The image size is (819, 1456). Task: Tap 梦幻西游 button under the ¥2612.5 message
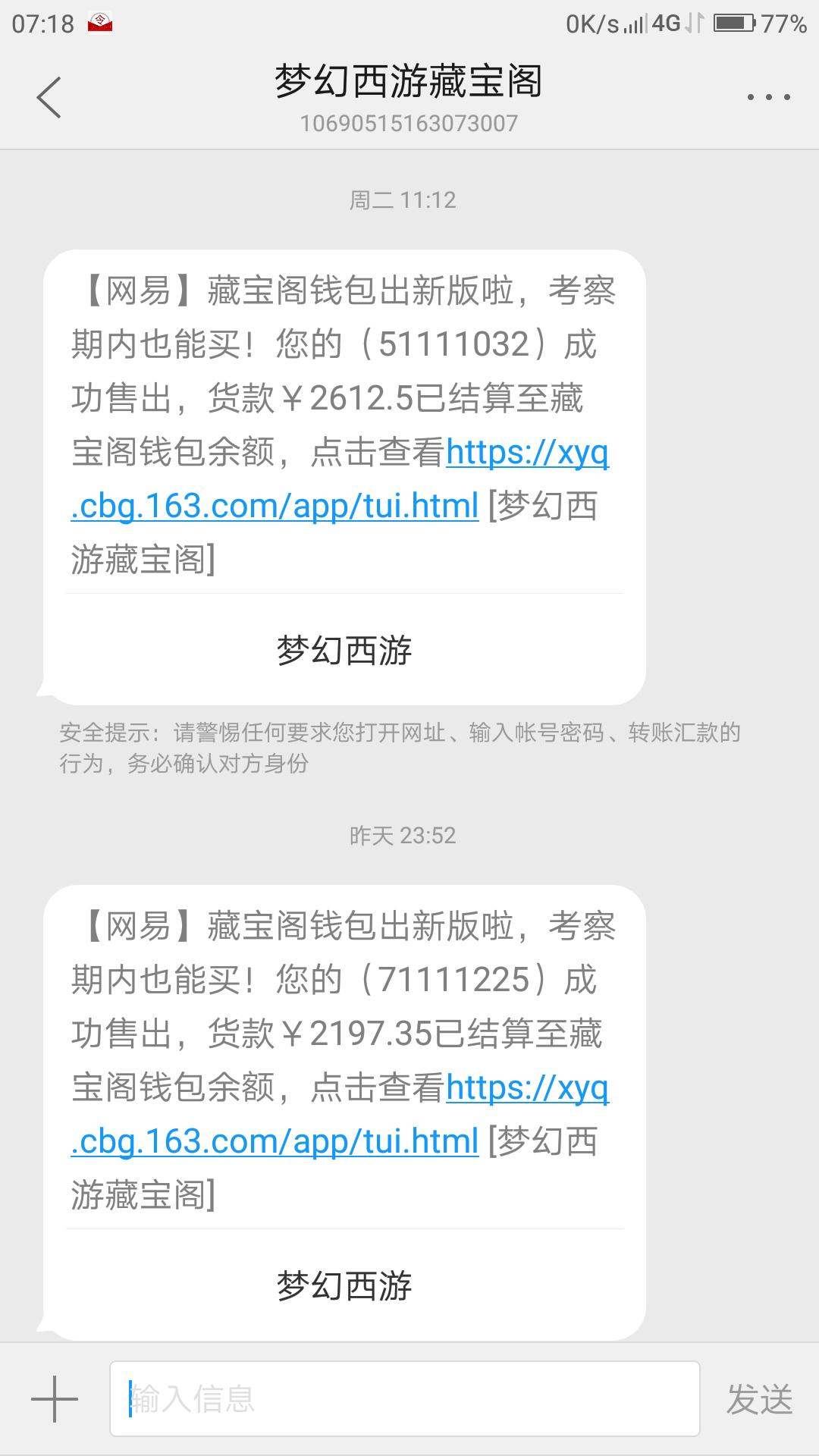click(344, 651)
